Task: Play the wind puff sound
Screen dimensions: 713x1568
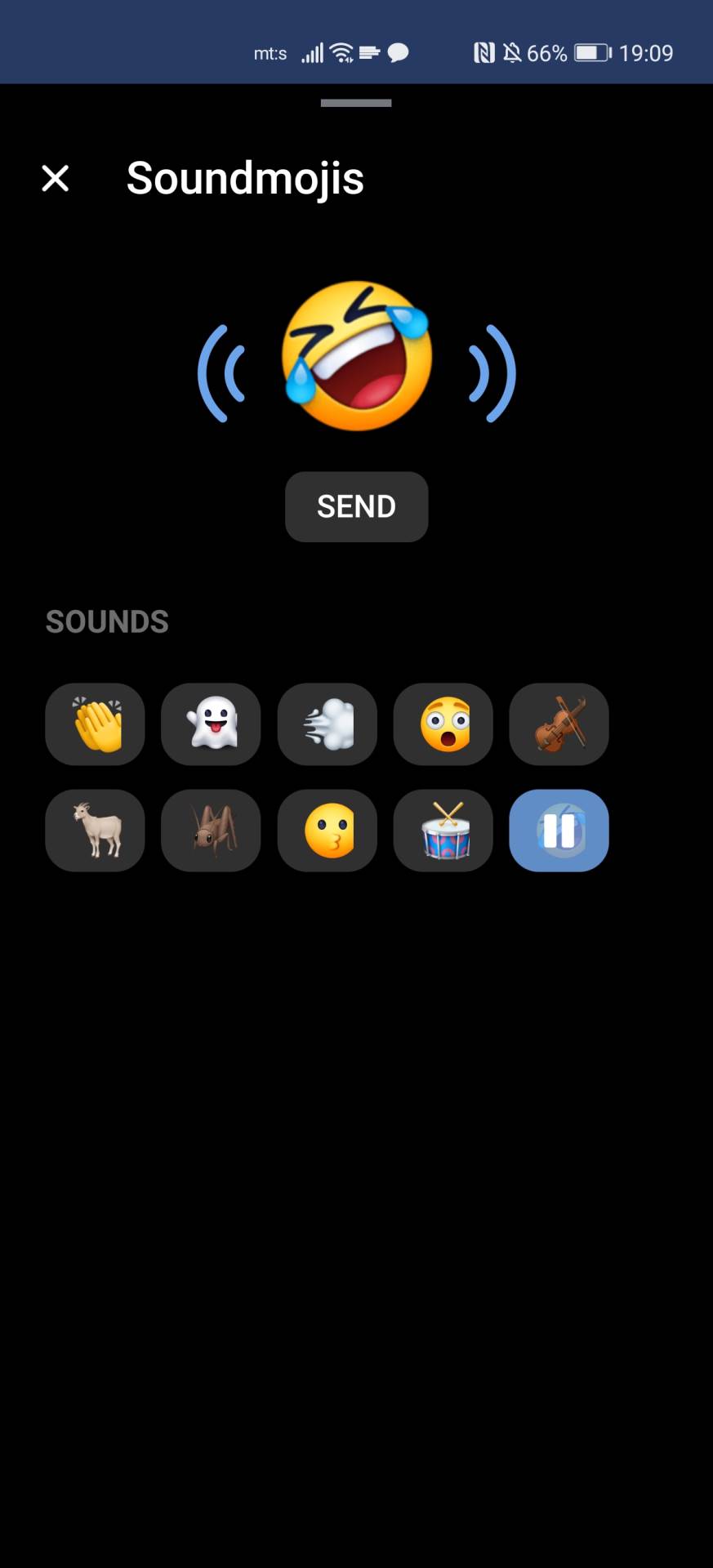Action: 327,724
